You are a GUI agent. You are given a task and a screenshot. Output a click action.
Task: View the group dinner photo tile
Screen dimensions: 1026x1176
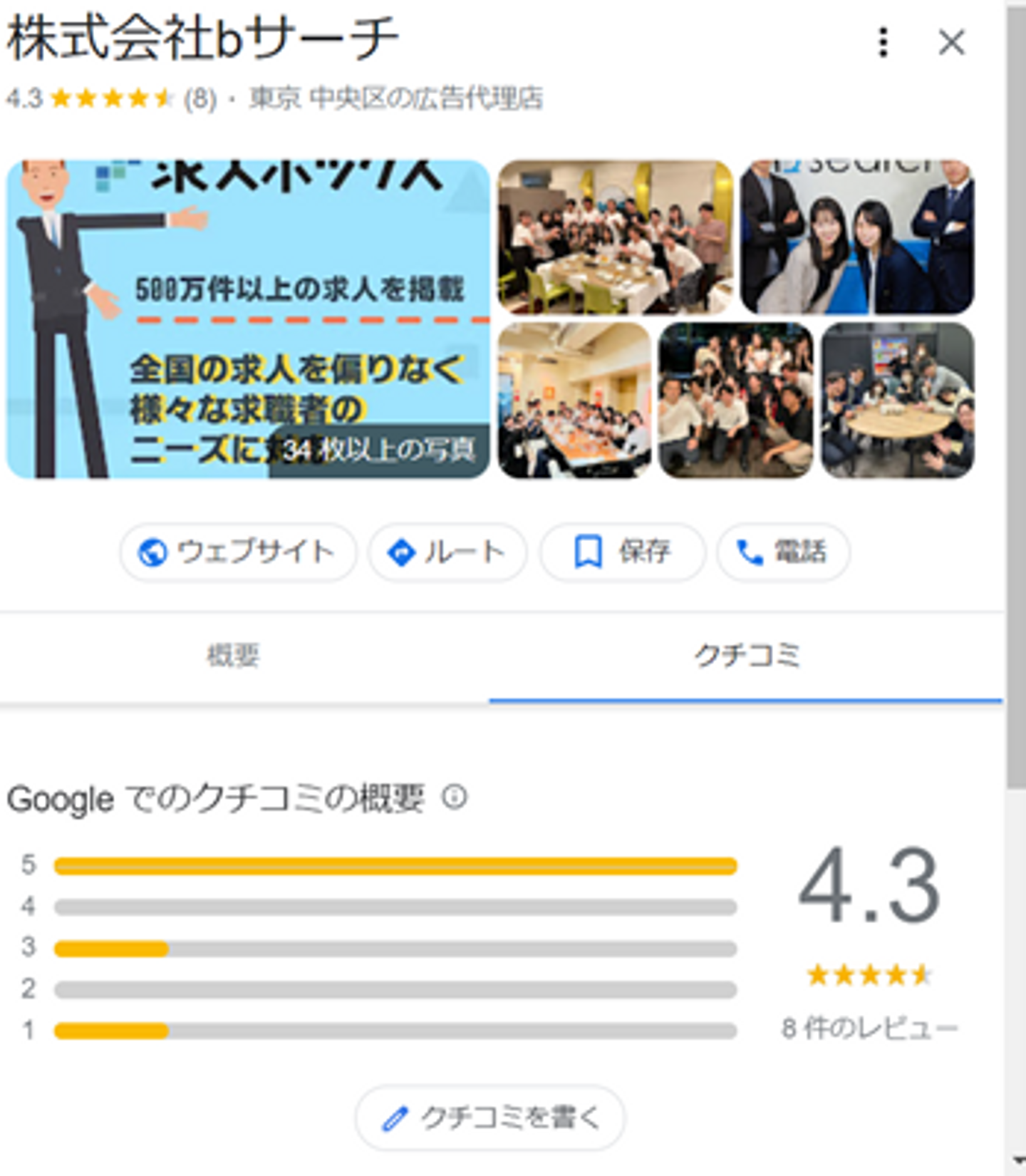tap(615, 237)
